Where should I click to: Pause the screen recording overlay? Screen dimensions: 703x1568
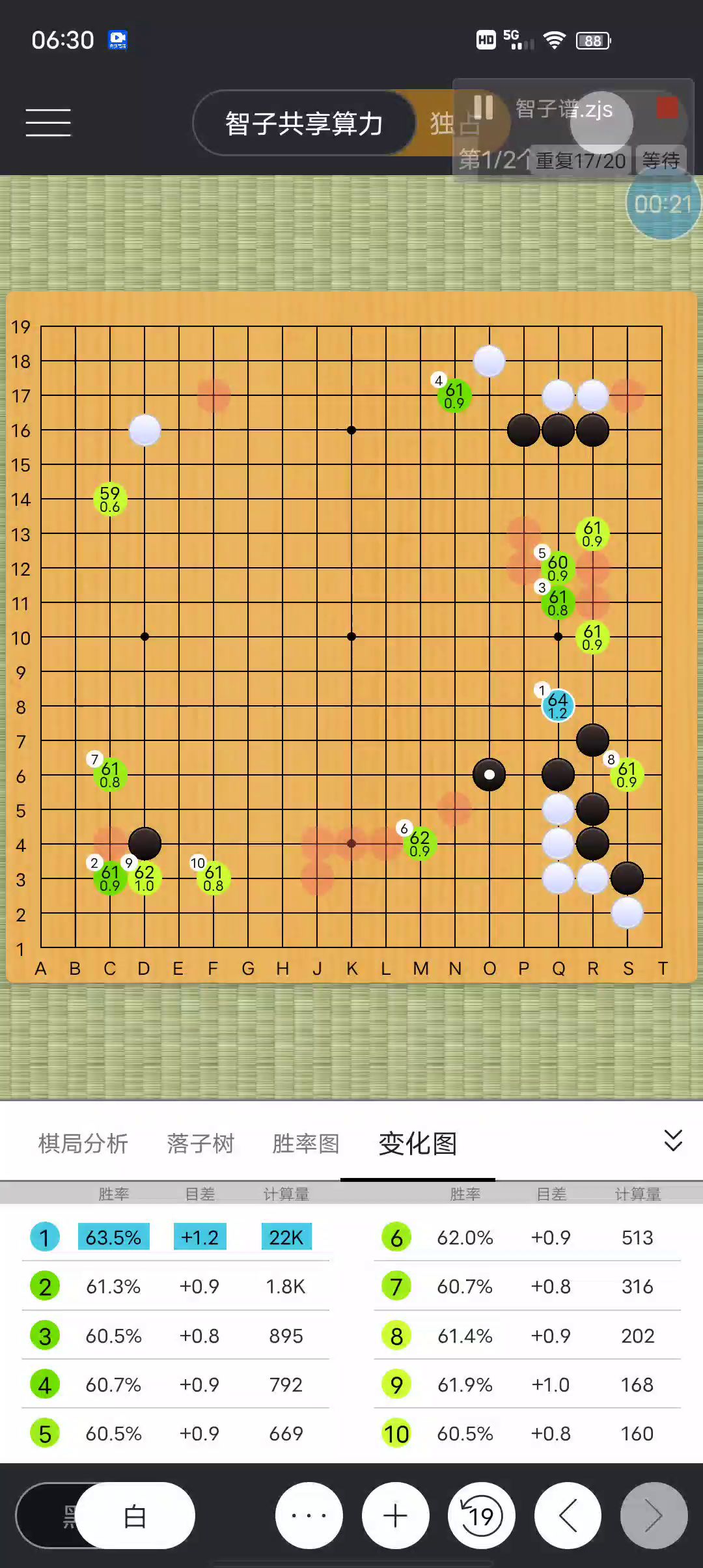(483, 107)
